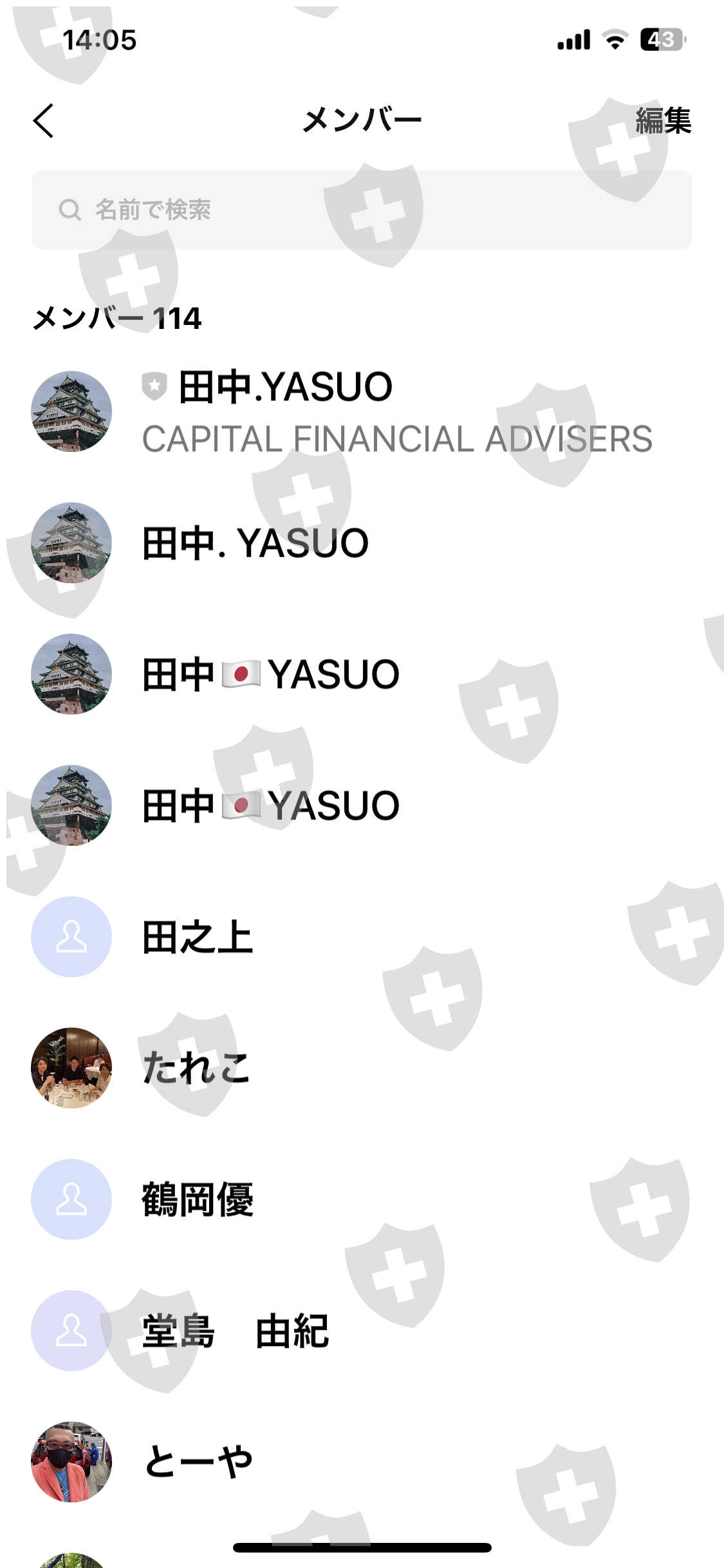Open 田中.YASUO Capital Financial Advisers profile
Image resolution: width=724 pixels, height=1568 pixels.
[x=360, y=412]
